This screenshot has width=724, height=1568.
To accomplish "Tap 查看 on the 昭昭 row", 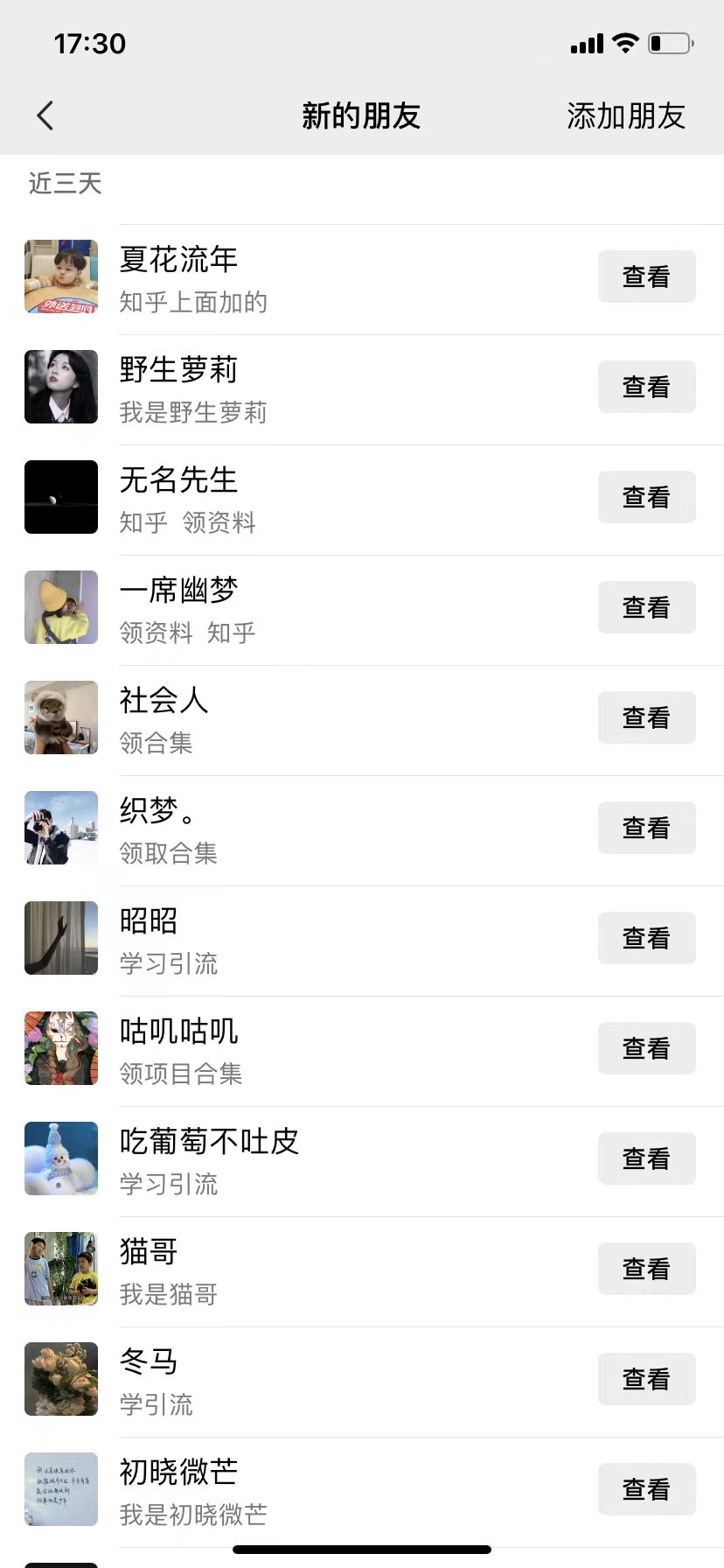I will pyautogui.click(x=646, y=938).
